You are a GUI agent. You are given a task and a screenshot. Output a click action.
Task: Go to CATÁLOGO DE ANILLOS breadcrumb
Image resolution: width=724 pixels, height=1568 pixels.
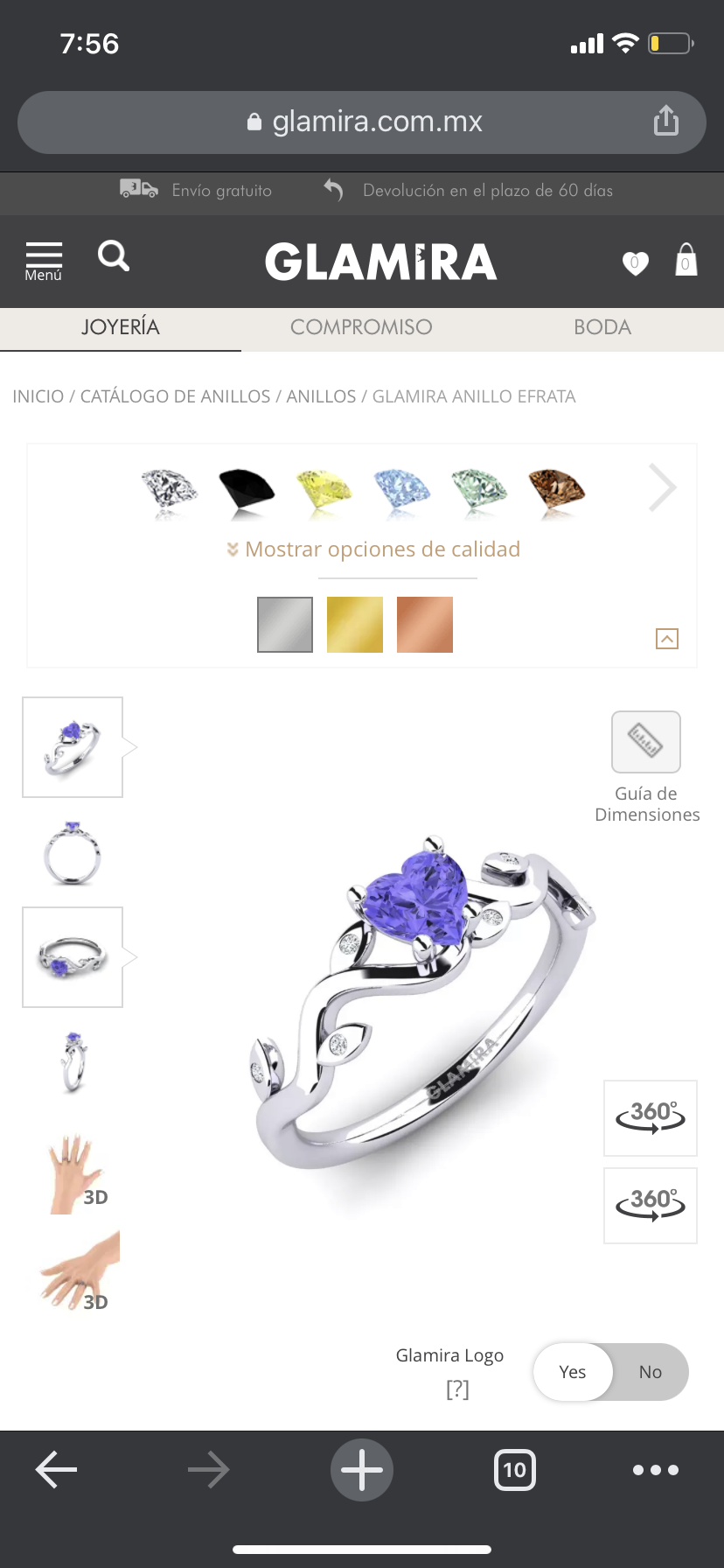pos(176,396)
